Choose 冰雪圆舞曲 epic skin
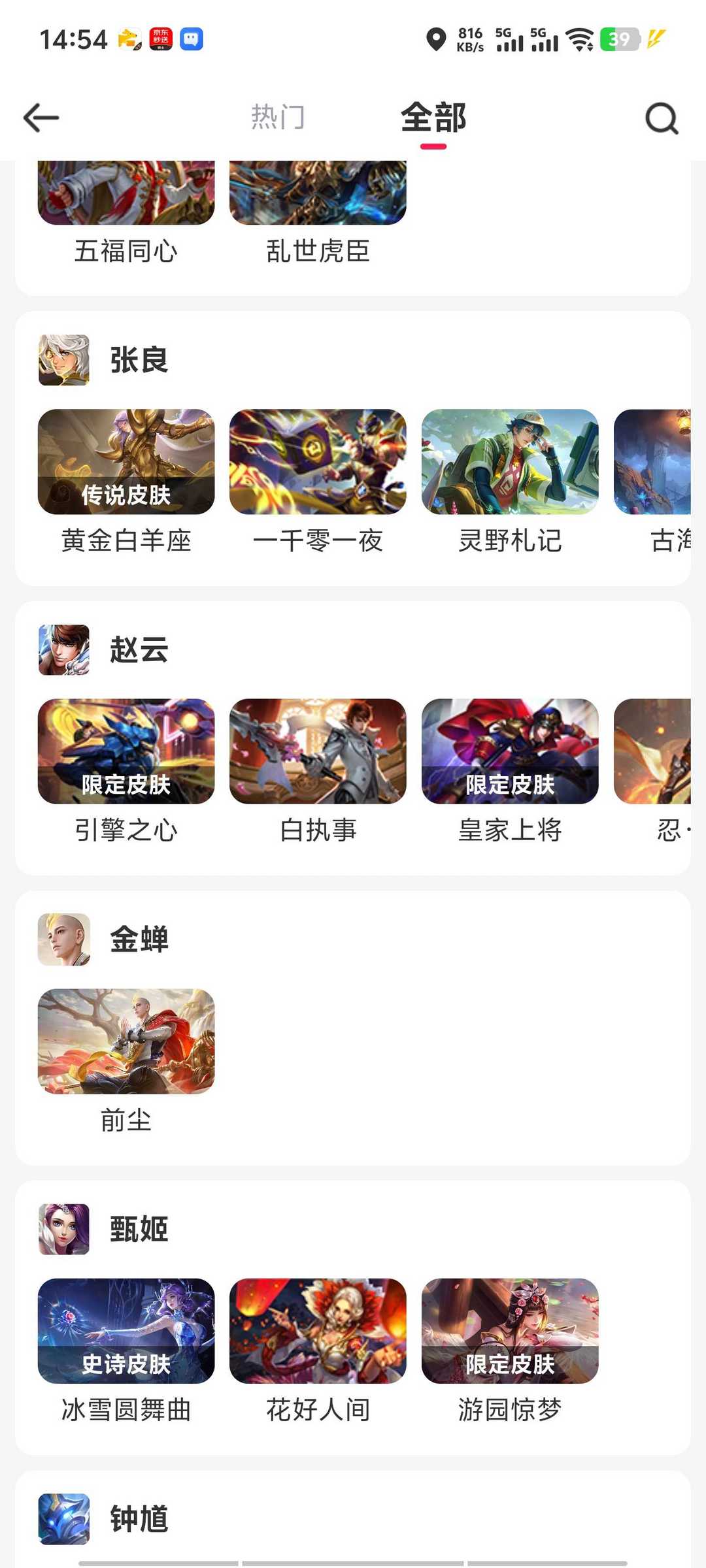706x1568 pixels. [126, 1331]
